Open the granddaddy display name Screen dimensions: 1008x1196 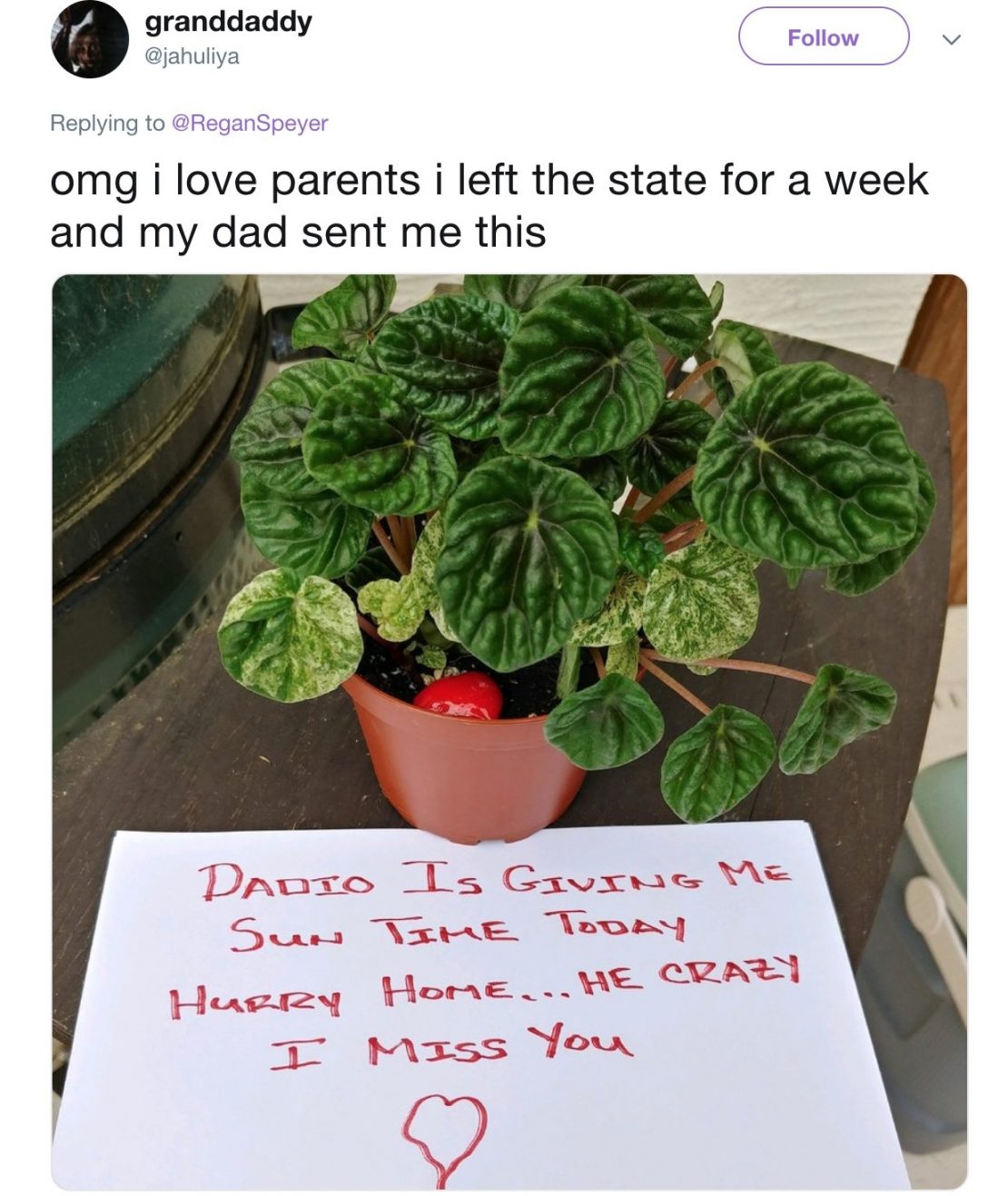click(229, 22)
